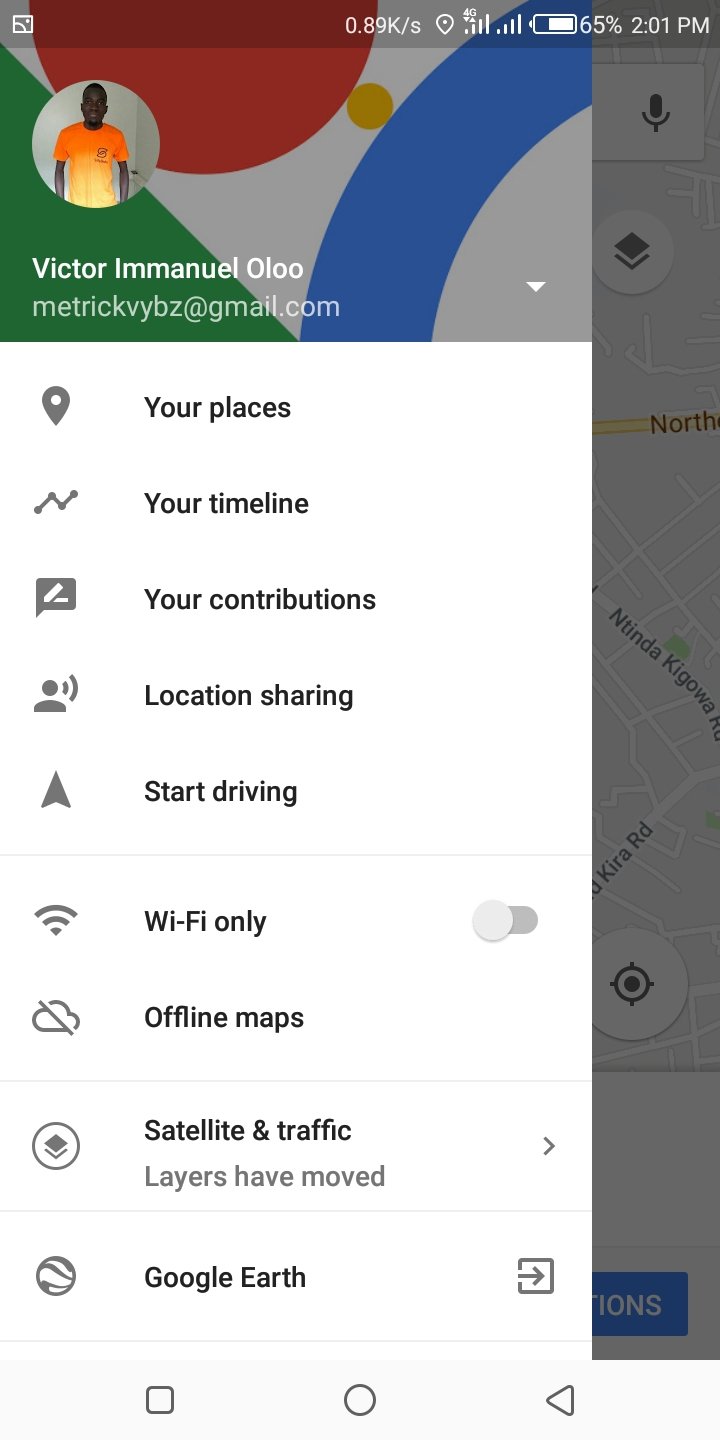Open Offline maps
720x1440 pixels.
pos(224,1018)
